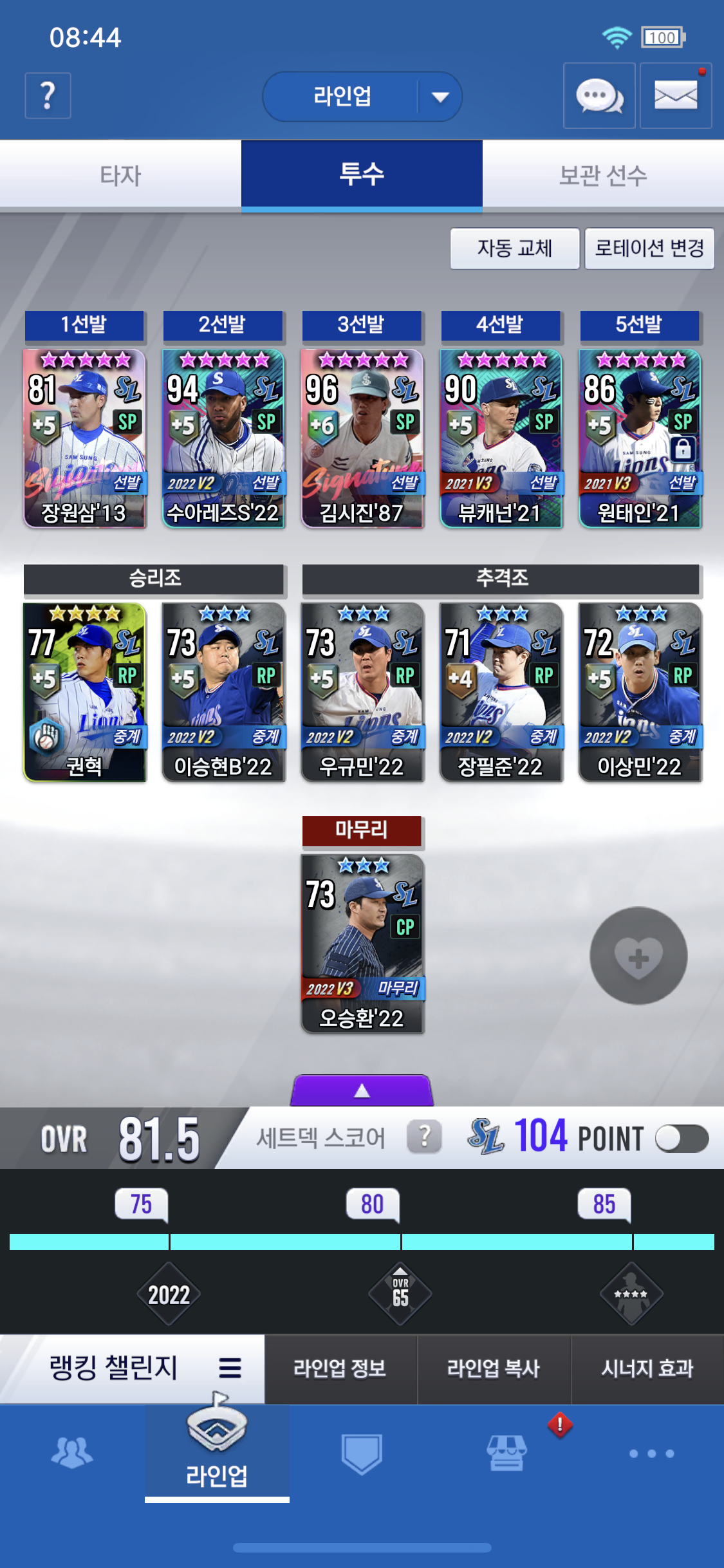Select the 수아레즈S'22 pitcher card
Viewport: 724px width, 1568px height.
pos(223,438)
